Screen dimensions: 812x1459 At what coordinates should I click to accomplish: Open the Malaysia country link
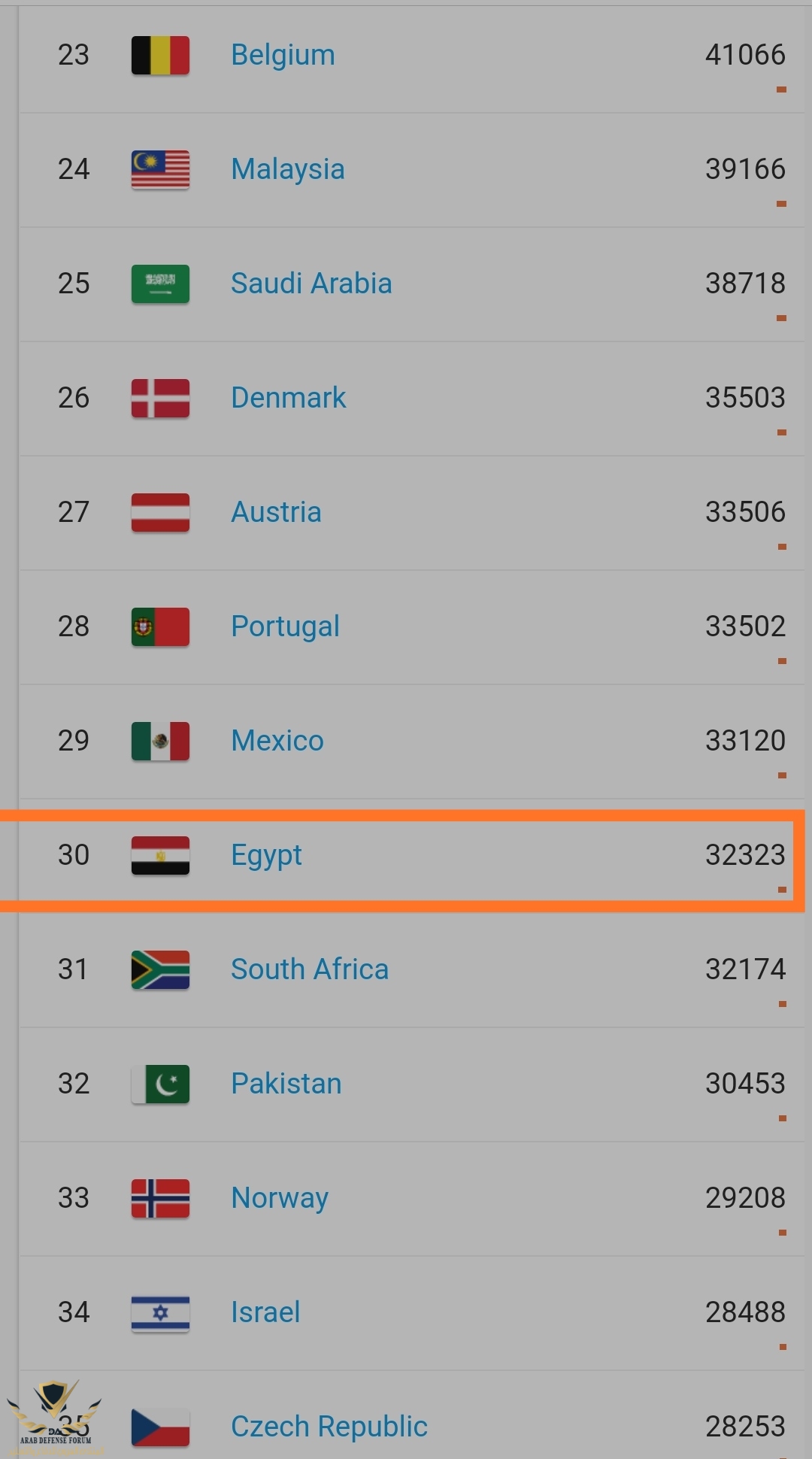tap(287, 169)
